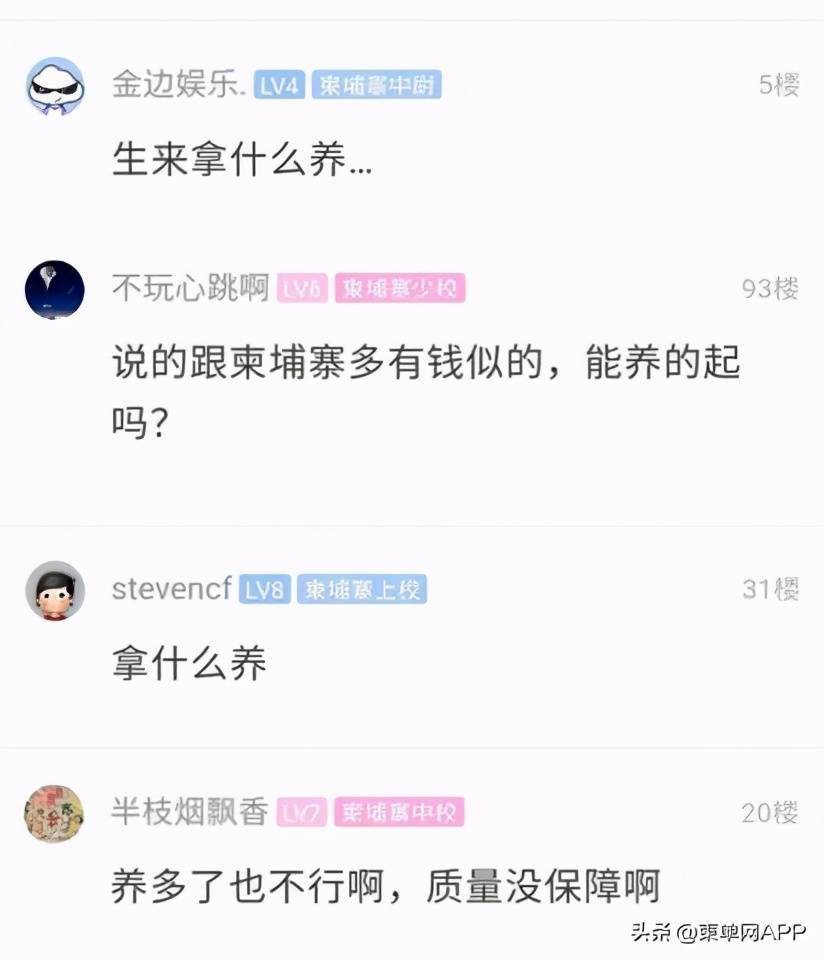Open the comment "养多了也不行啊，质量没保障啊"
824x960 pixels.
(386, 885)
